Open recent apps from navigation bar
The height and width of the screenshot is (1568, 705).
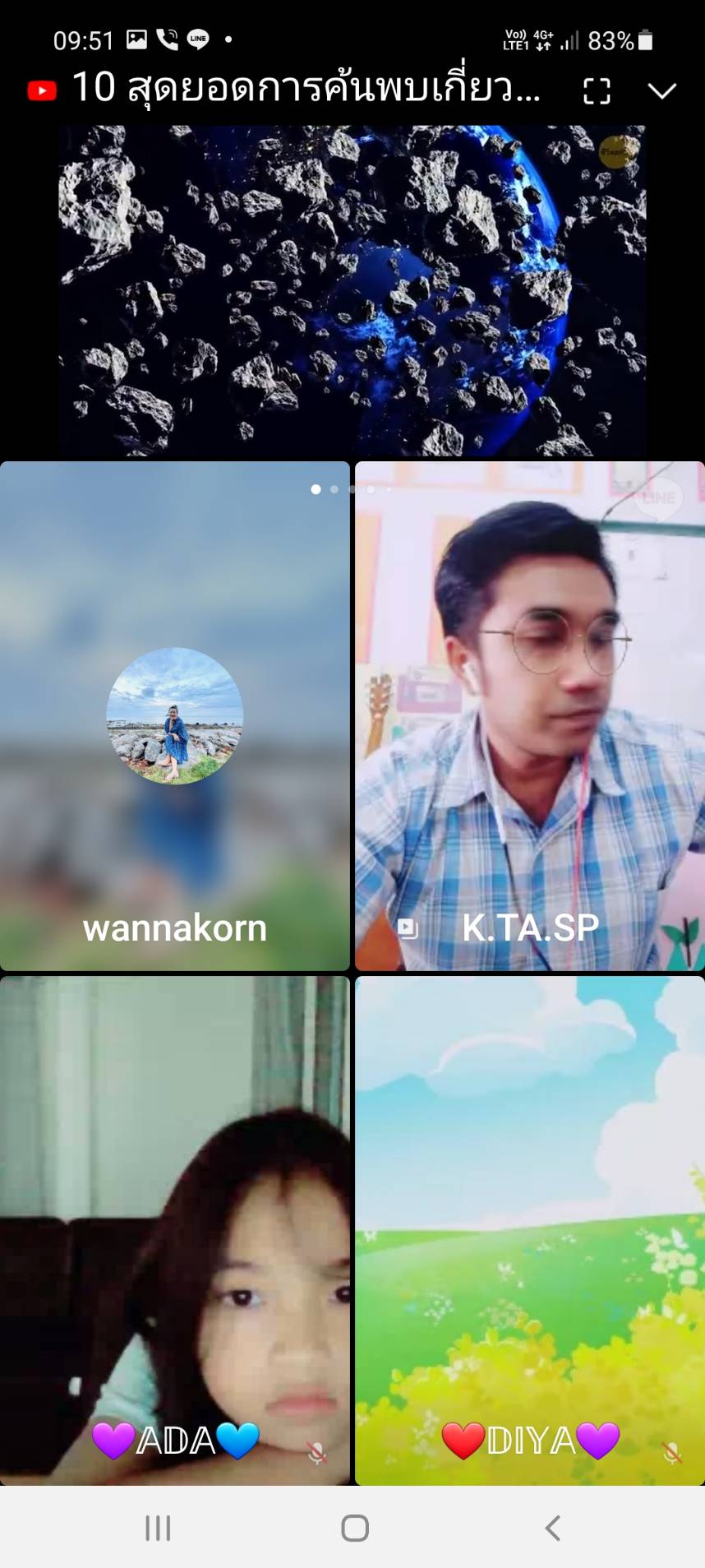(x=158, y=1528)
